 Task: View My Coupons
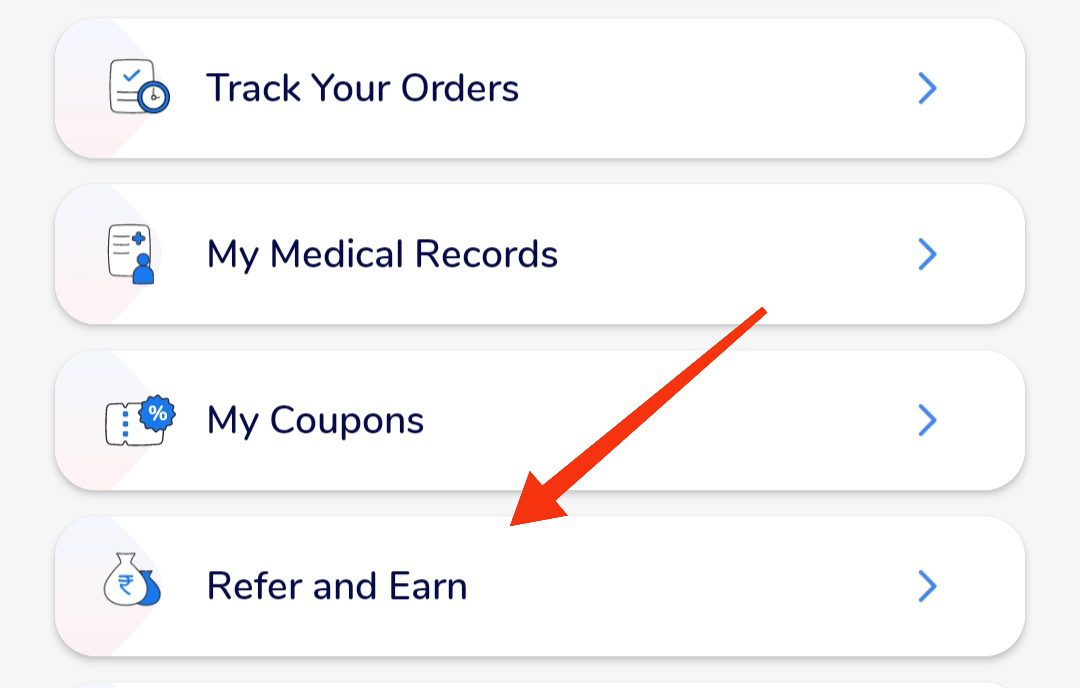[540, 420]
